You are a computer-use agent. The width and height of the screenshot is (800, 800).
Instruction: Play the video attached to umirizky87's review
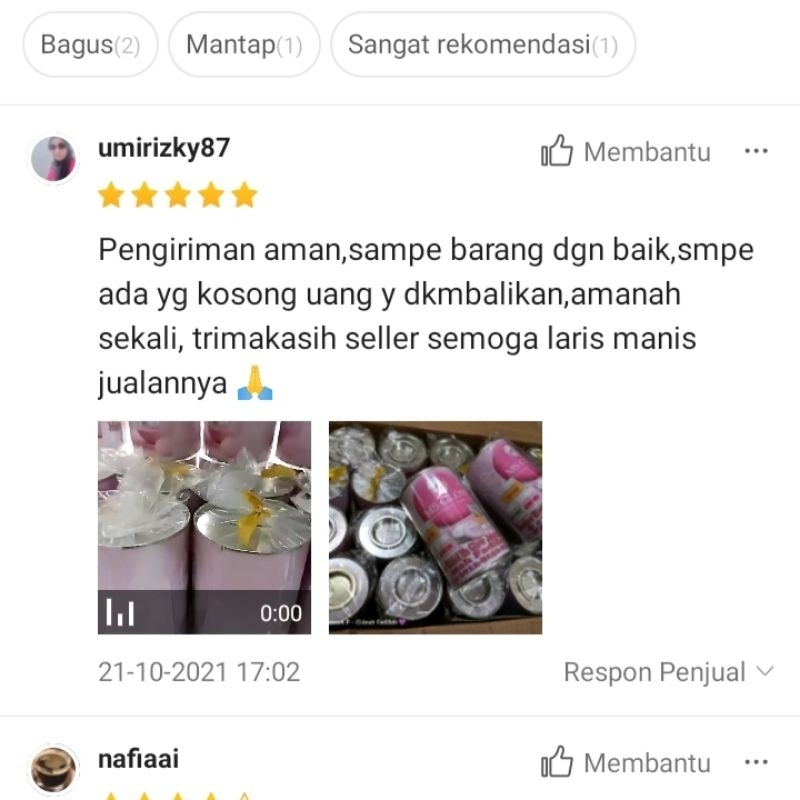coord(204,527)
